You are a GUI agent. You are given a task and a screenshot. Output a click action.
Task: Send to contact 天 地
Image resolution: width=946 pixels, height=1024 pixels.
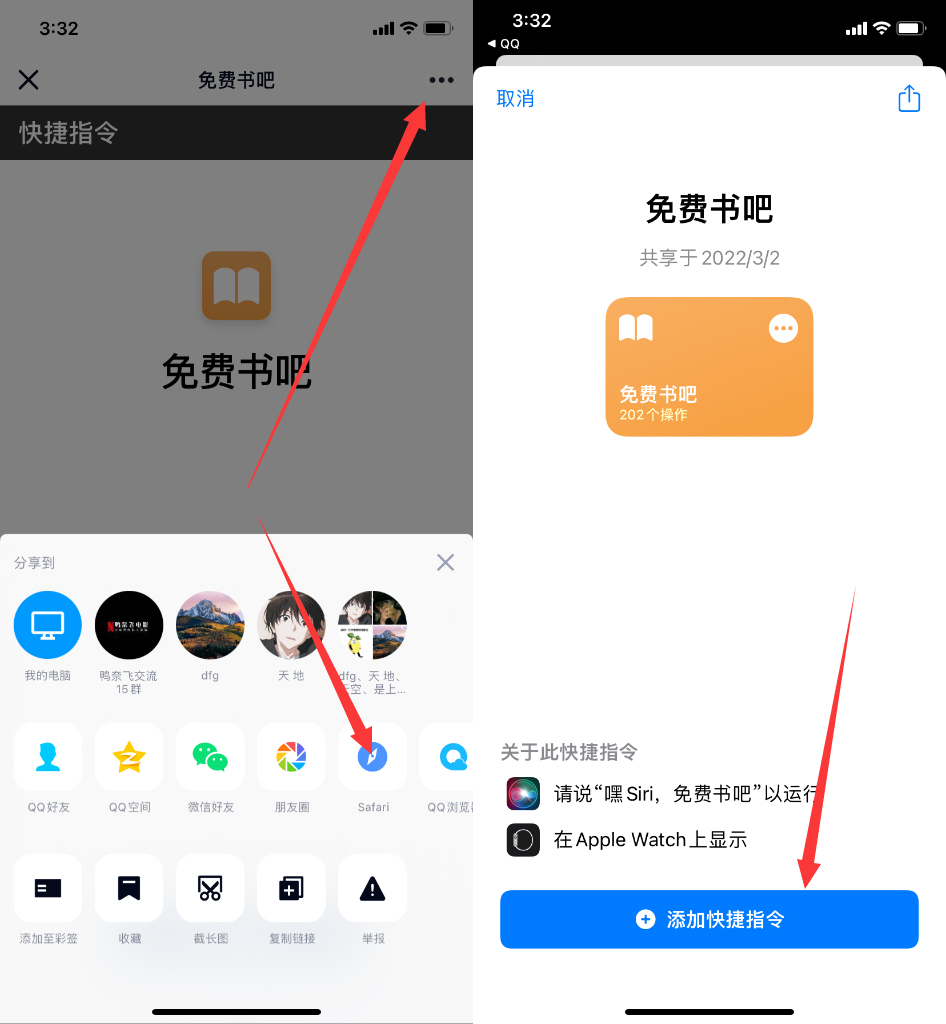tap(291, 625)
